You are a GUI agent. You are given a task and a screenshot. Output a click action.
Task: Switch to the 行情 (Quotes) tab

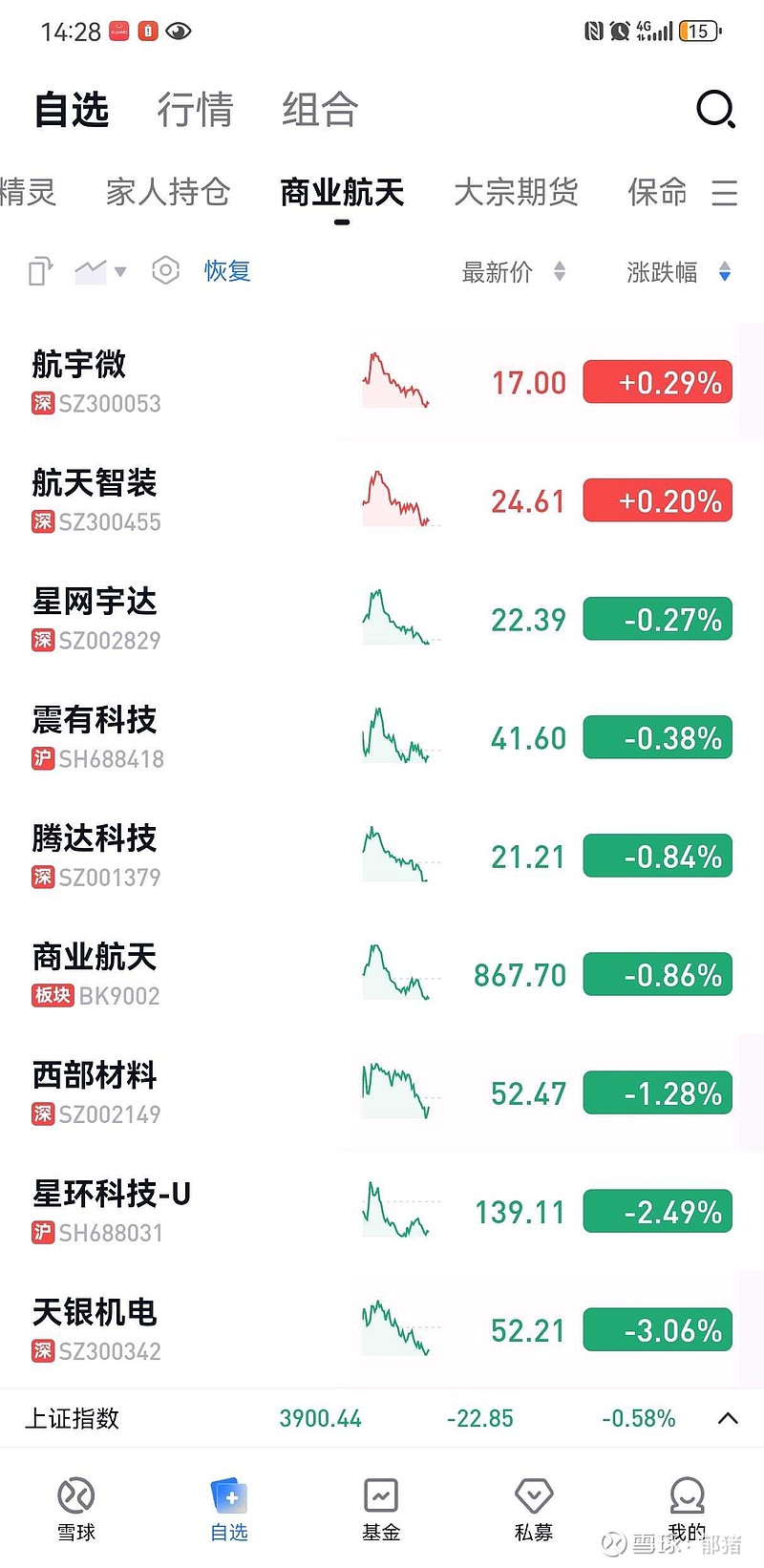tap(195, 109)
